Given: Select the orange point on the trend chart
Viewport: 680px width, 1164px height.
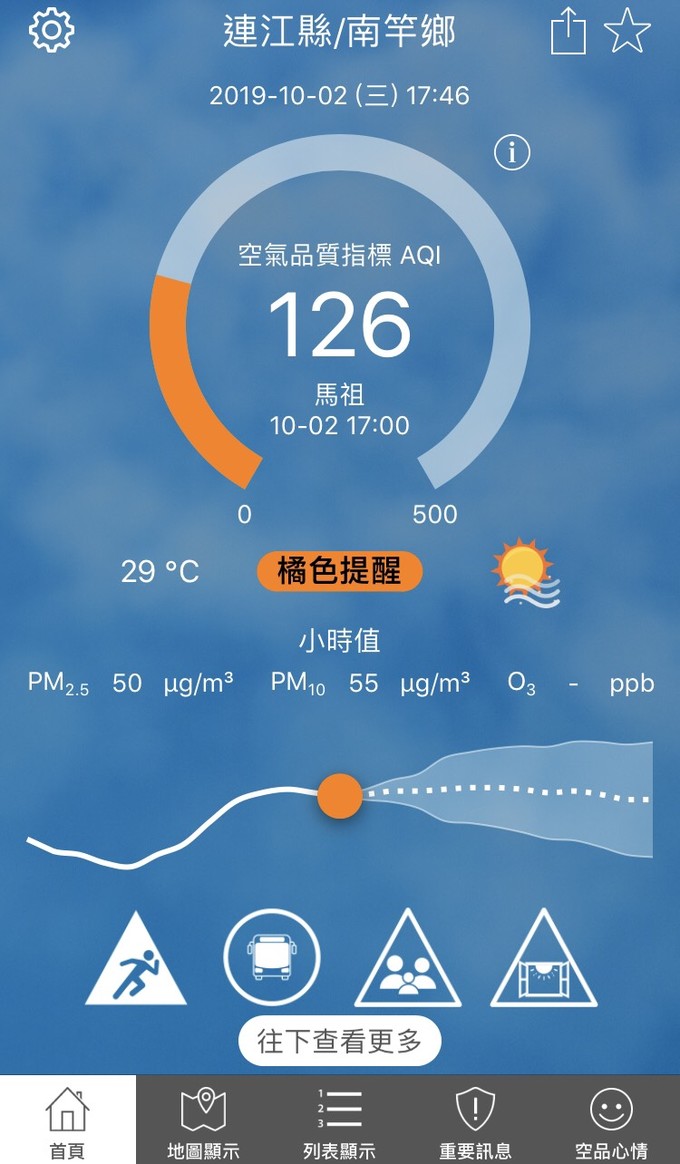Looking at the screenshot, I should [340, 796].
